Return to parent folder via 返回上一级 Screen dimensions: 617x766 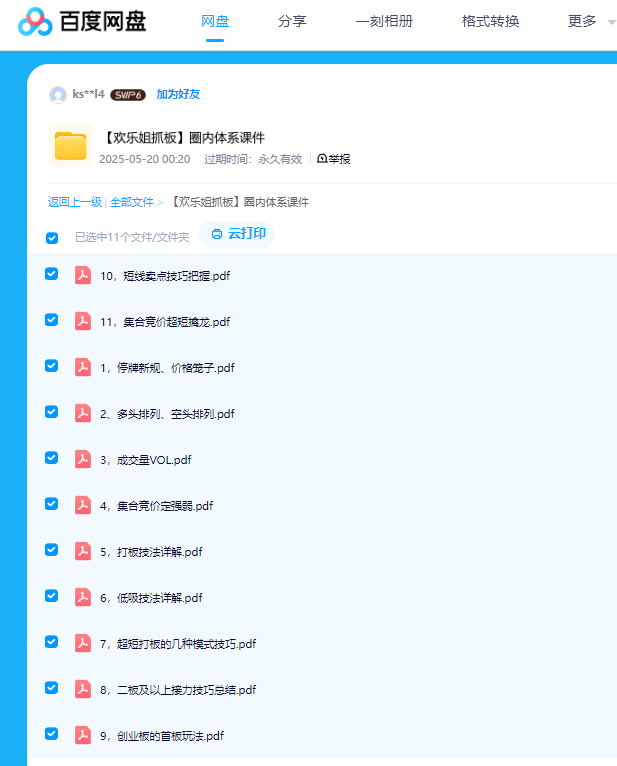(74, 202)
